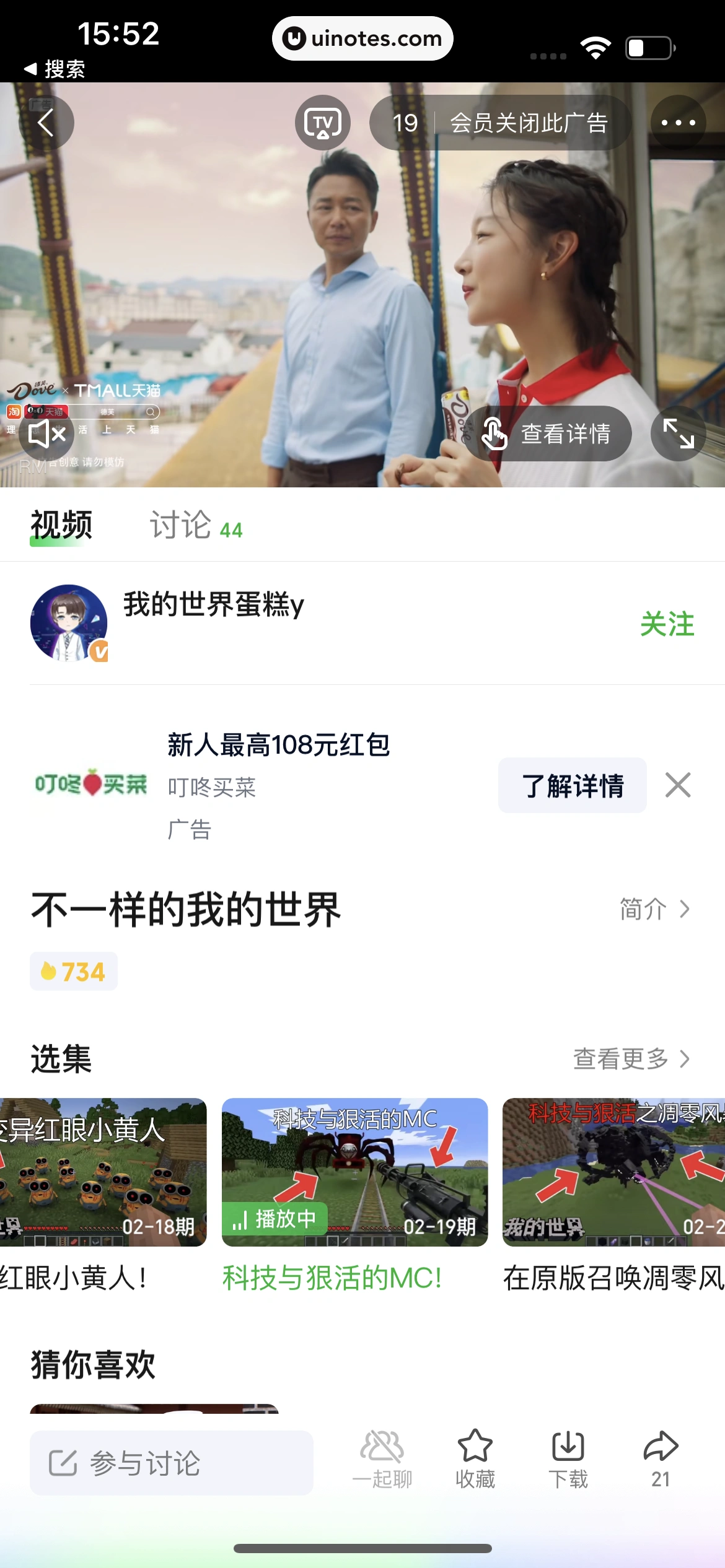The width and height of the screenshot is (725, 1568).
Task: Switch to the 讨论 tab
Action: [182, 526]
